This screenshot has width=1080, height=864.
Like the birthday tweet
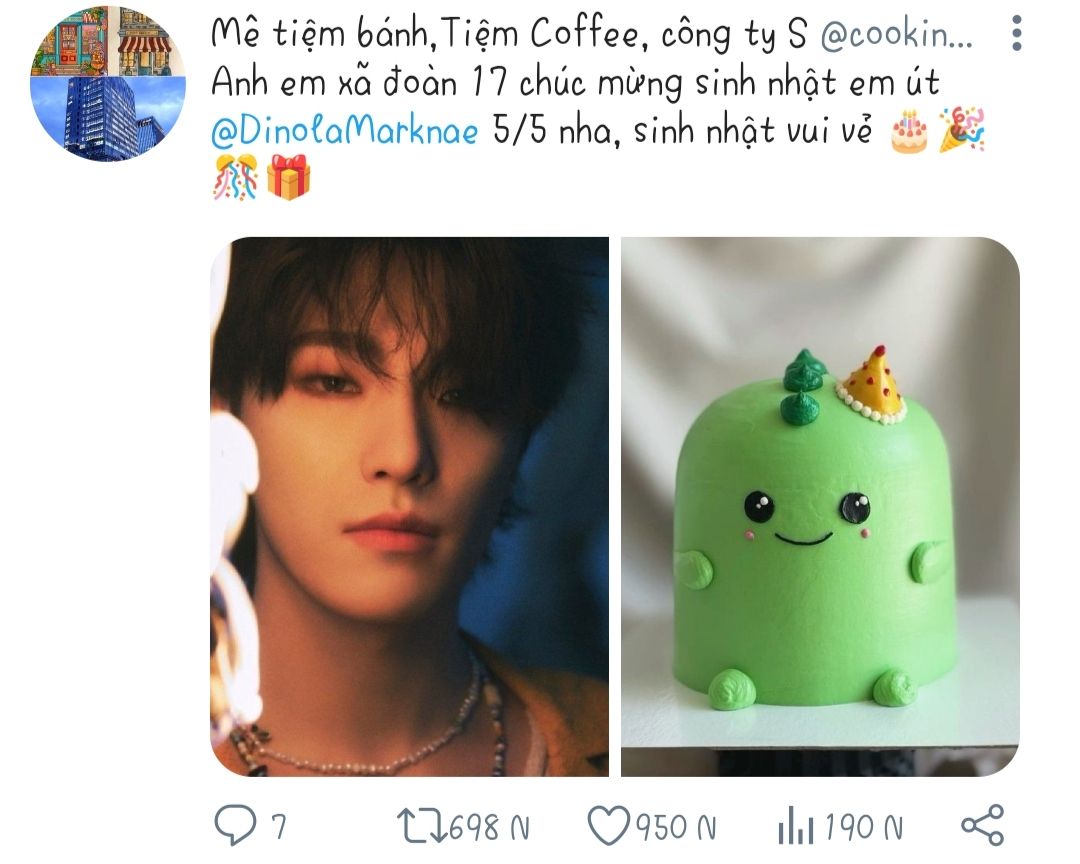tap(605, 827)
